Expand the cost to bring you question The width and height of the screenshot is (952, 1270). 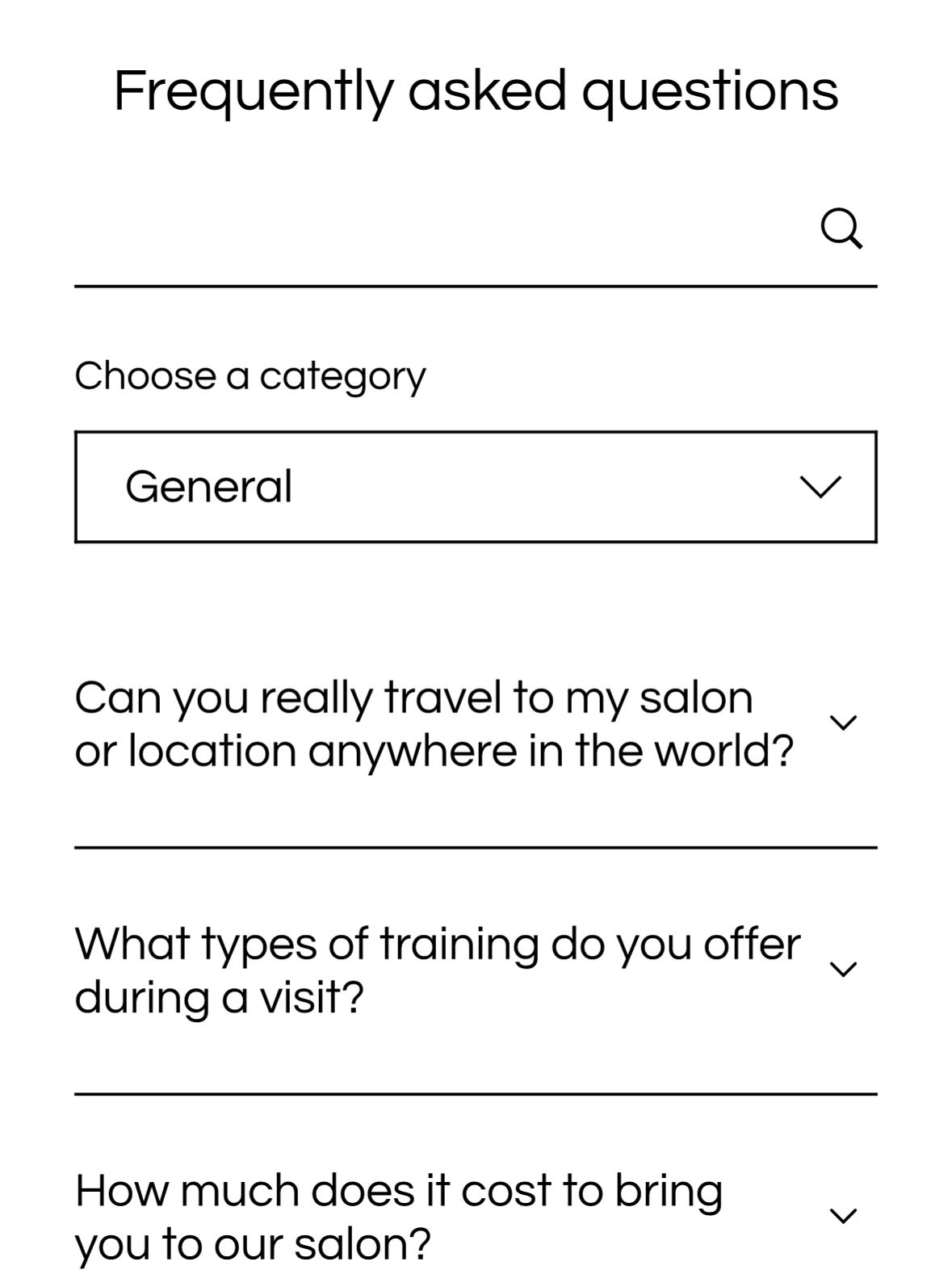(843, 1216)
